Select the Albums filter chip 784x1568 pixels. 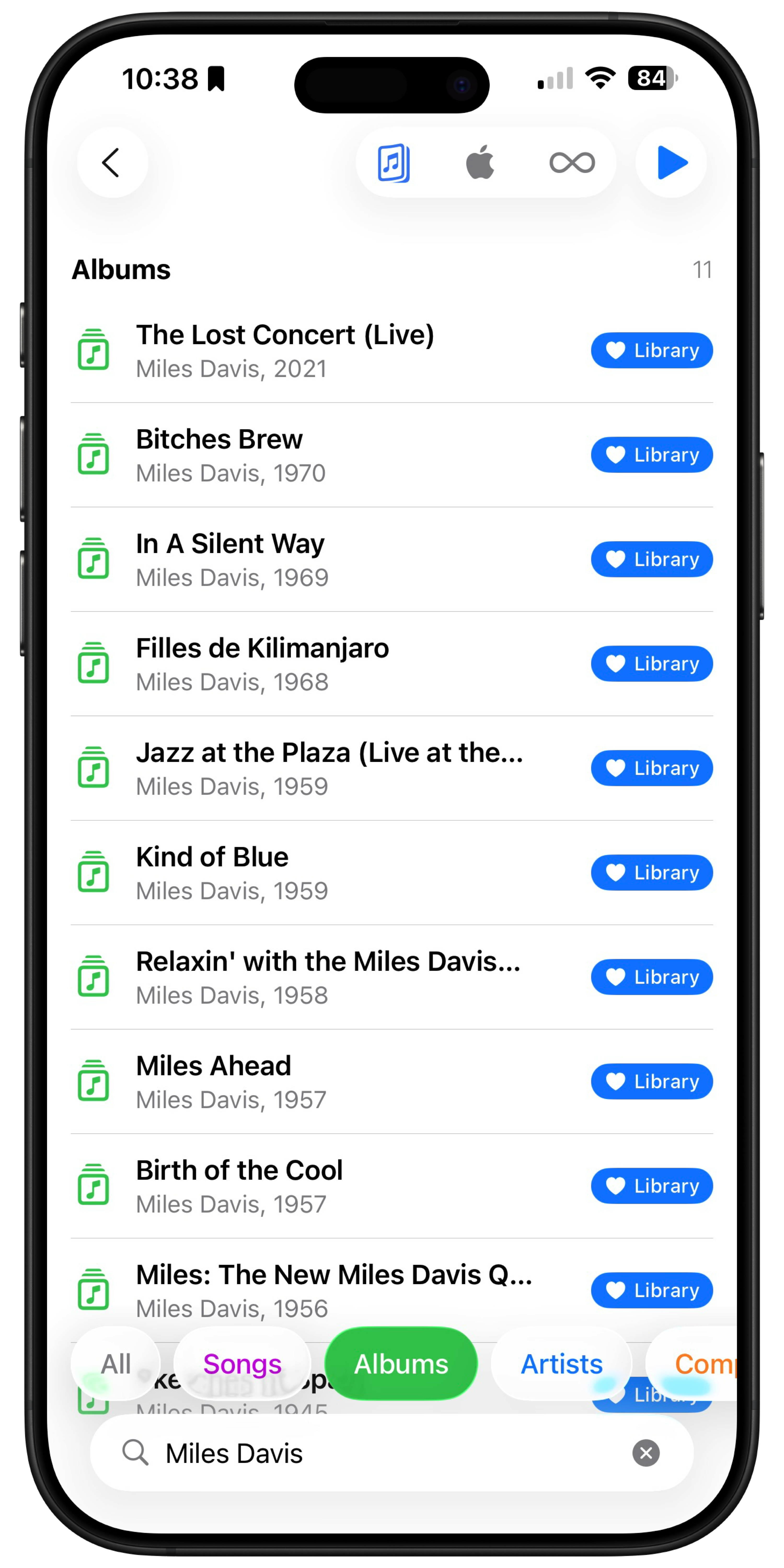pos(401,1363)
